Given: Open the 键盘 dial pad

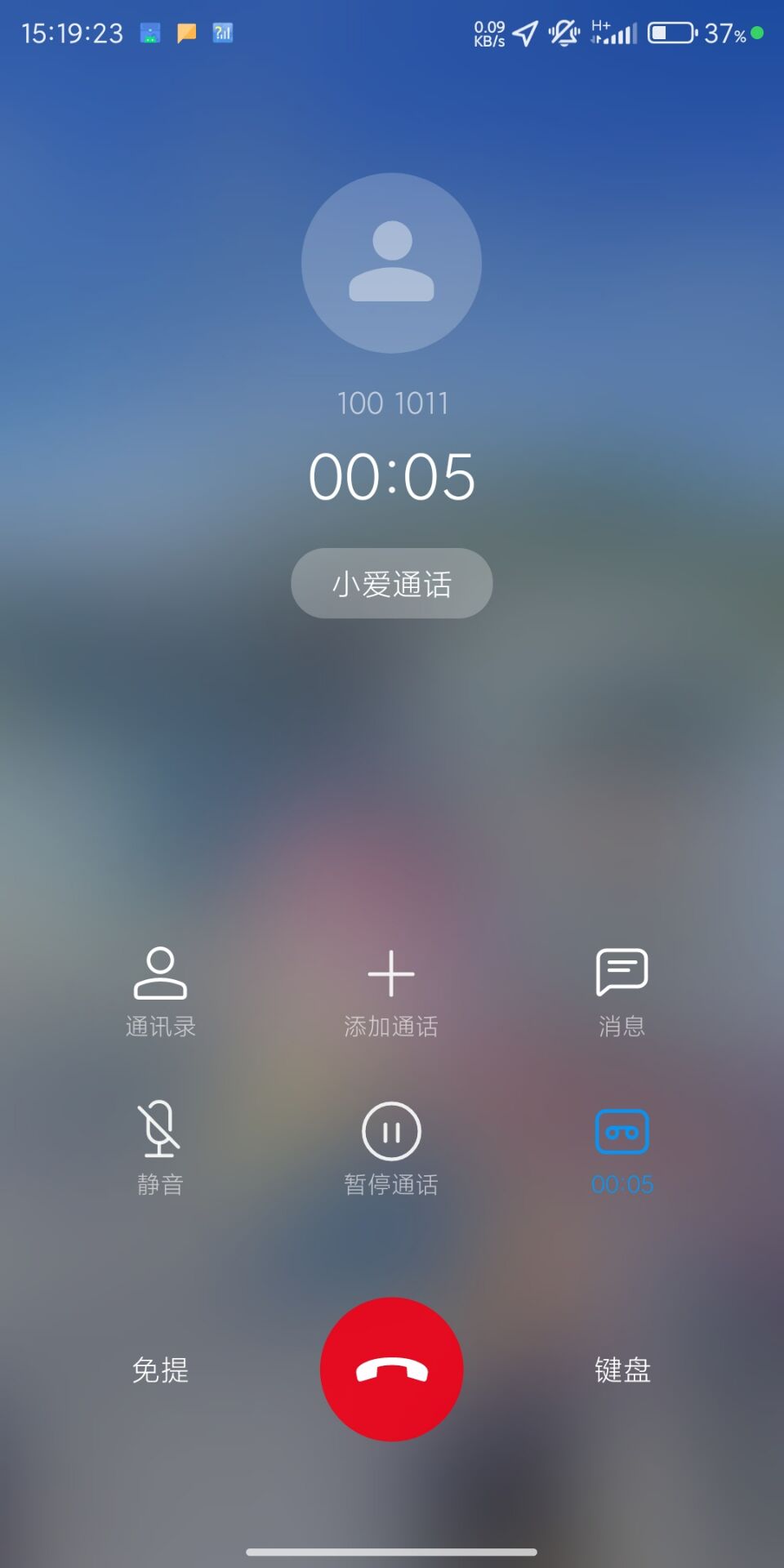Looking at the screenshot, I should [x=622, y=1370].
